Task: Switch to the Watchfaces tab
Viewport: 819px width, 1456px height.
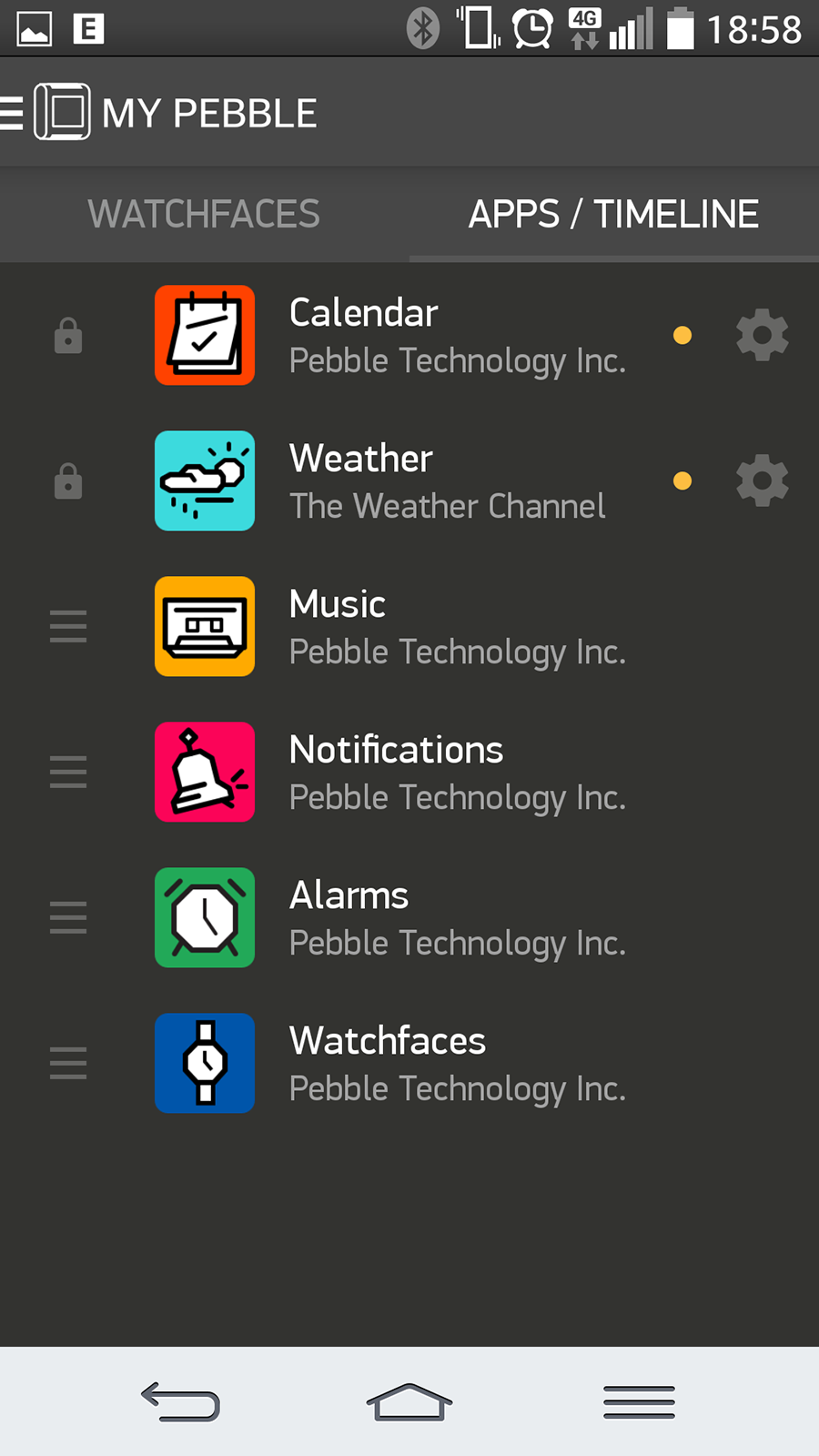Action: tap(204, 214)
